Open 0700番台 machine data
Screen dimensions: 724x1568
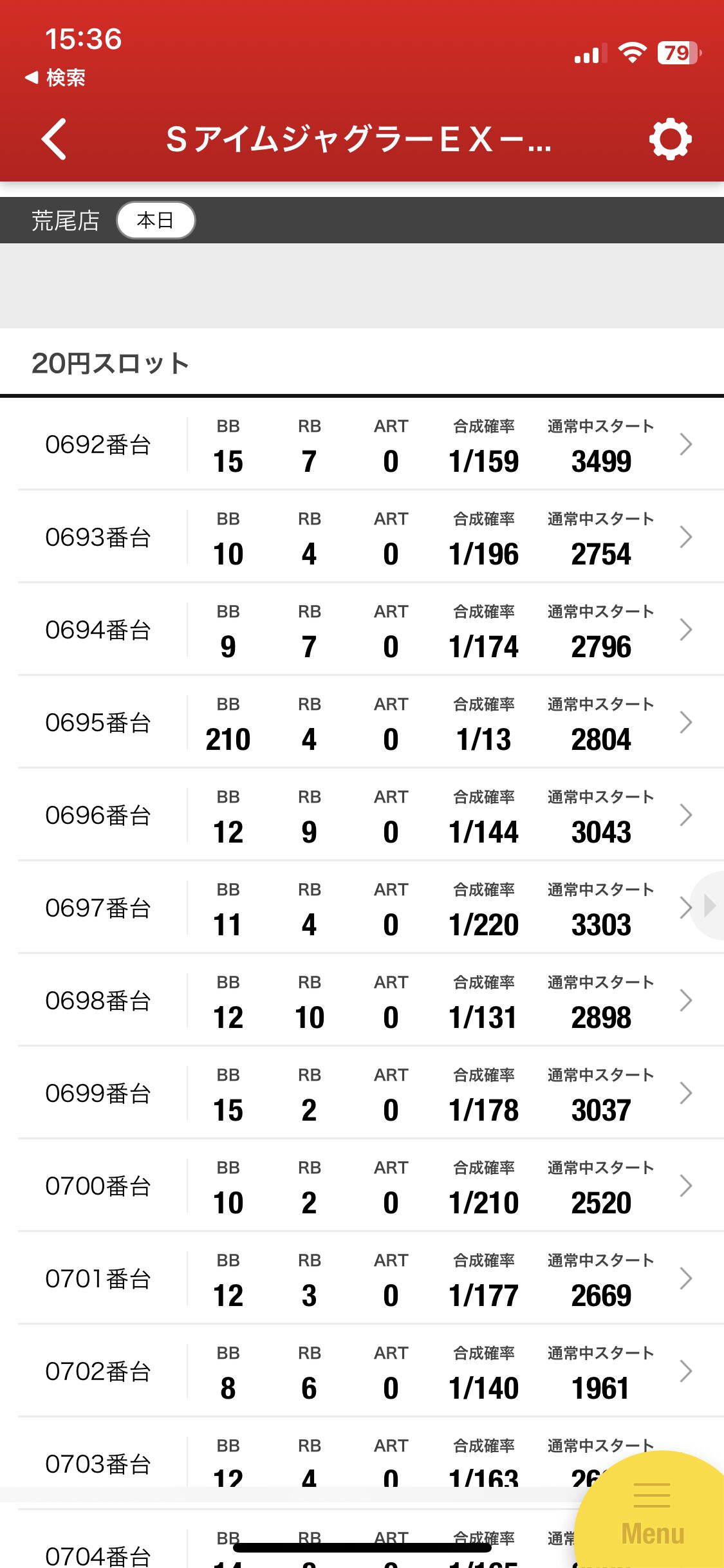pyautogui.click(x=362, y=1186)
